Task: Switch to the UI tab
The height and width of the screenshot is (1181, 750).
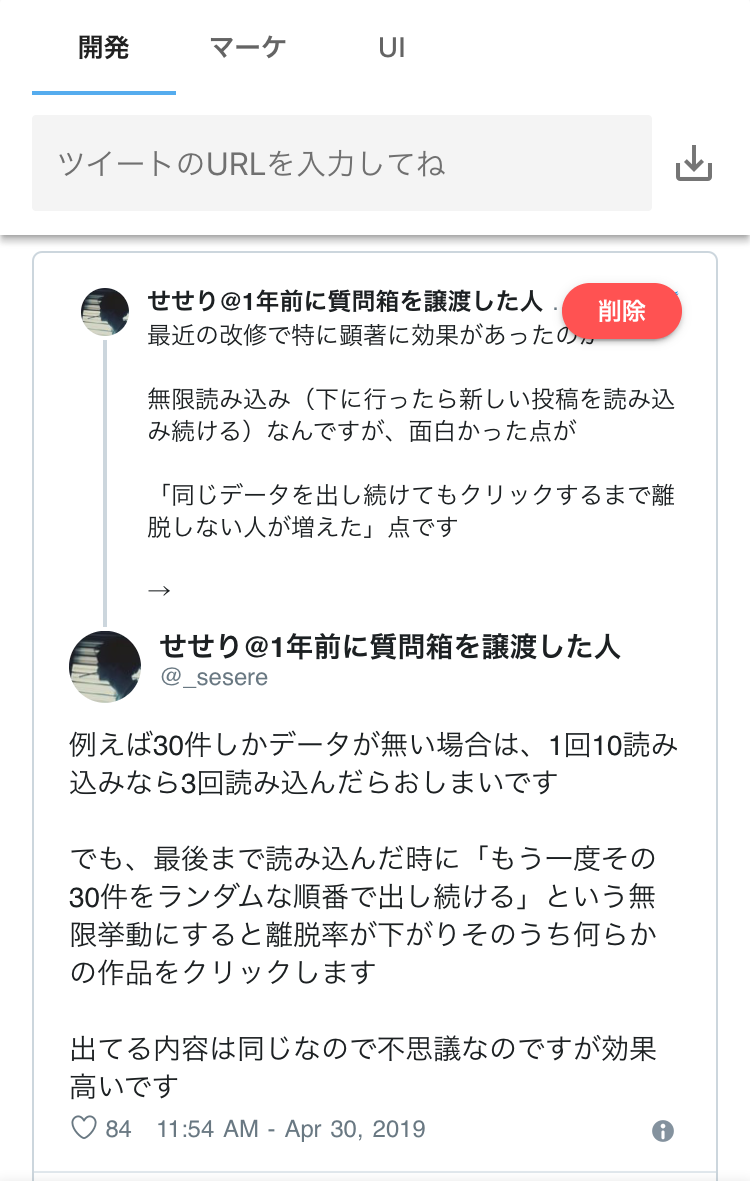Action: pyautogui.click(x=391, y=46)
